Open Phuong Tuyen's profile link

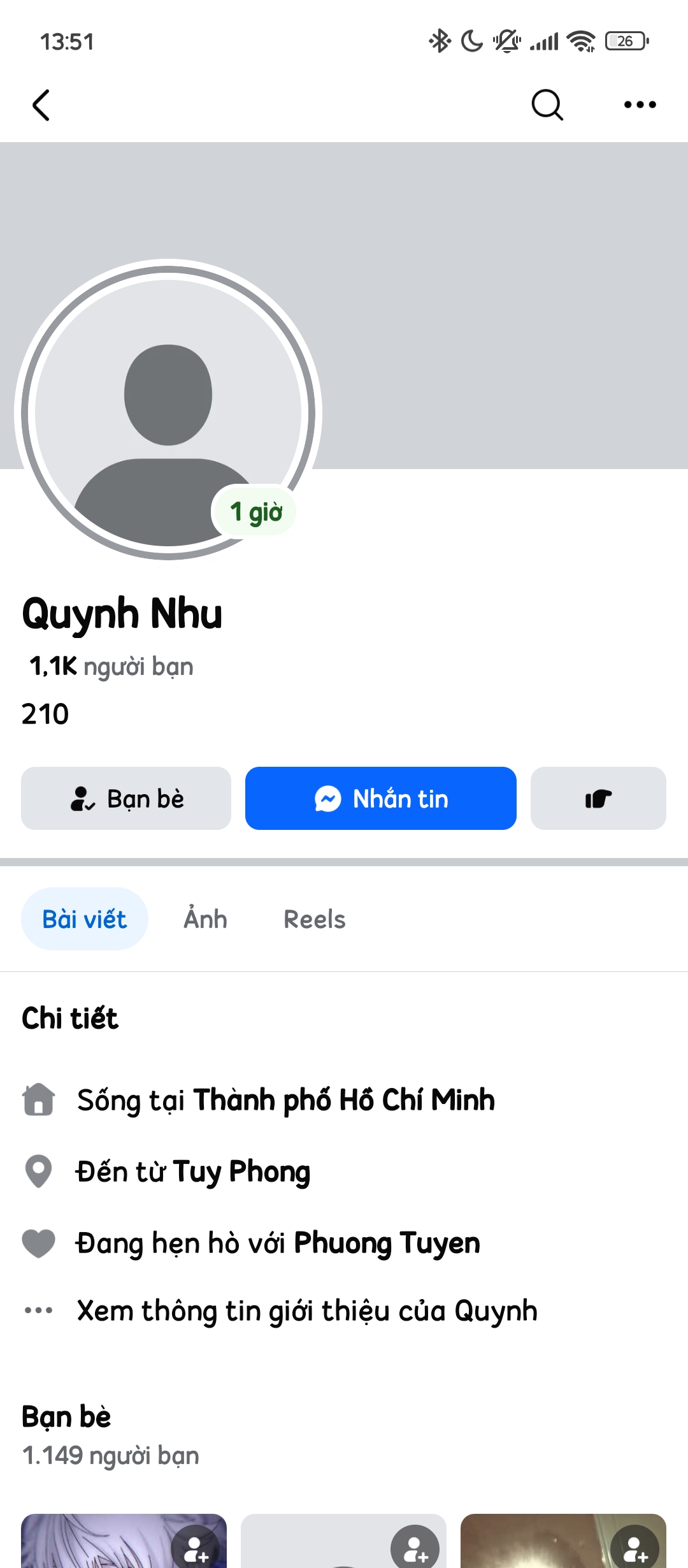coord(387,1243)
